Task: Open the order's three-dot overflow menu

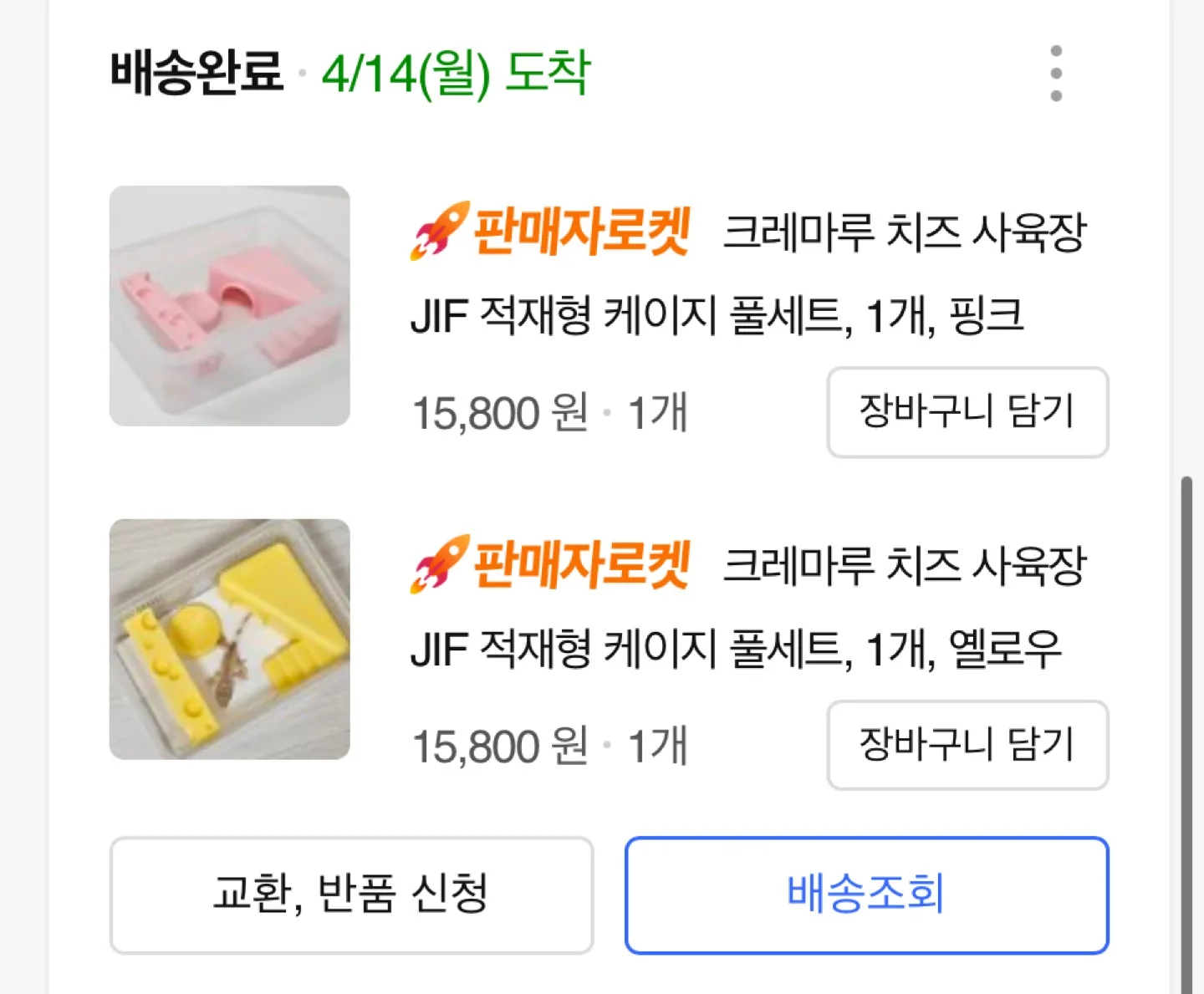Action: coord(1056,74)
